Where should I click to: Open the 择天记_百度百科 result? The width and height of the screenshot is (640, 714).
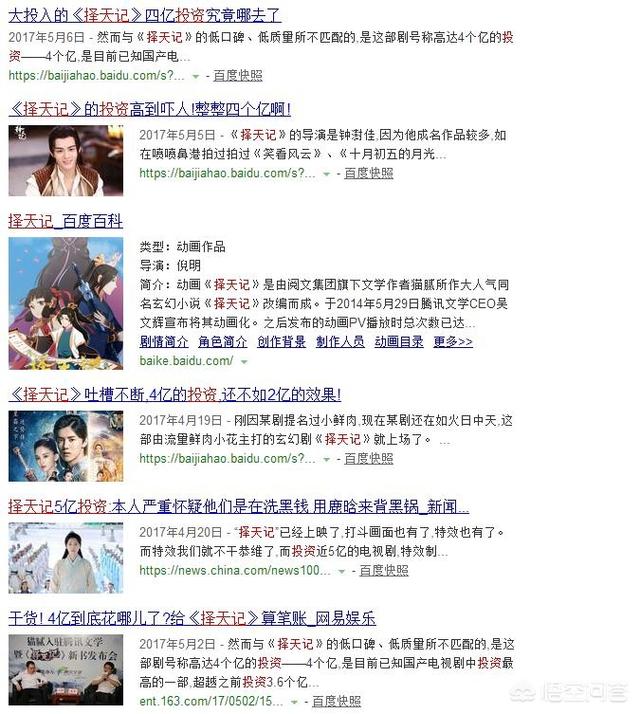[x=65, y=221]
